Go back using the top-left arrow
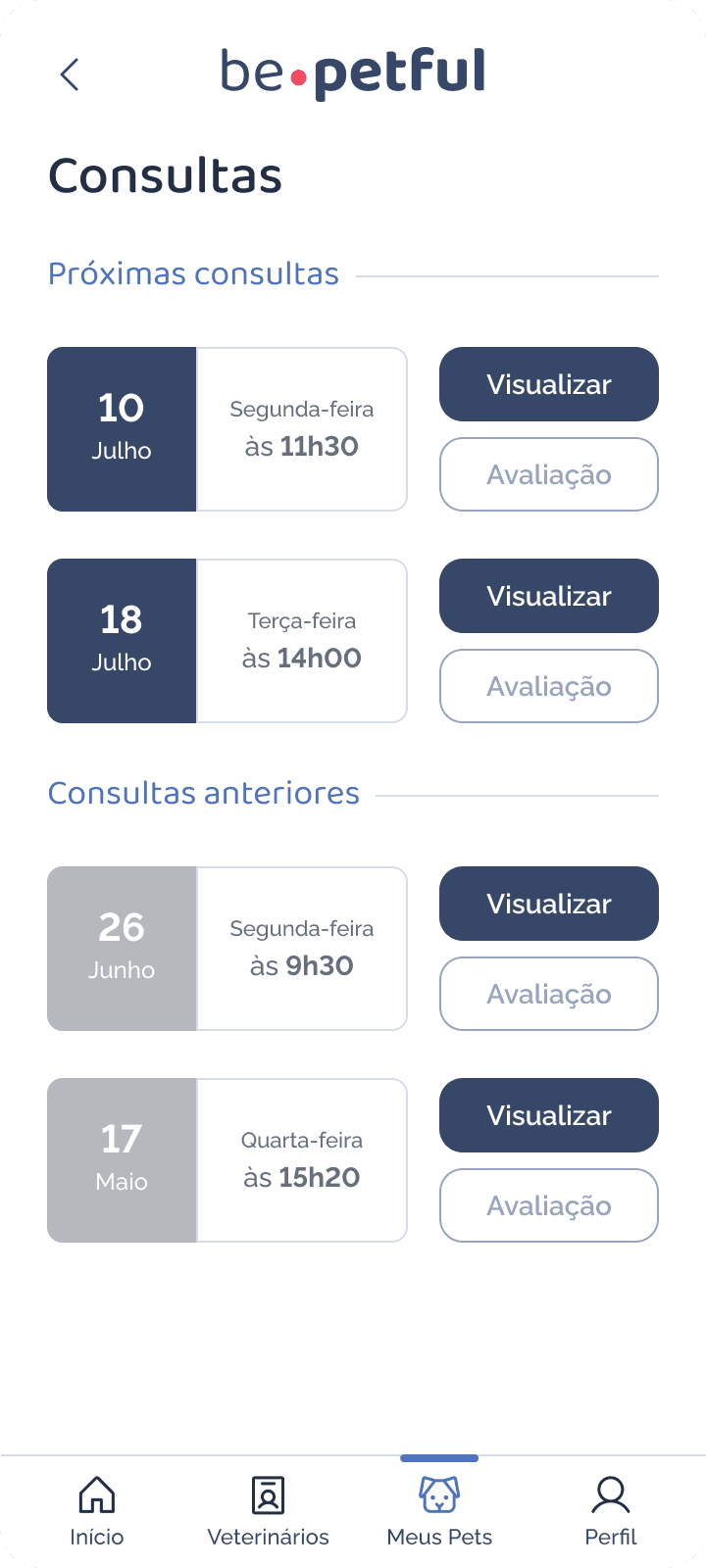This screenshot has width=706, height=1568. tap(69, 74)
